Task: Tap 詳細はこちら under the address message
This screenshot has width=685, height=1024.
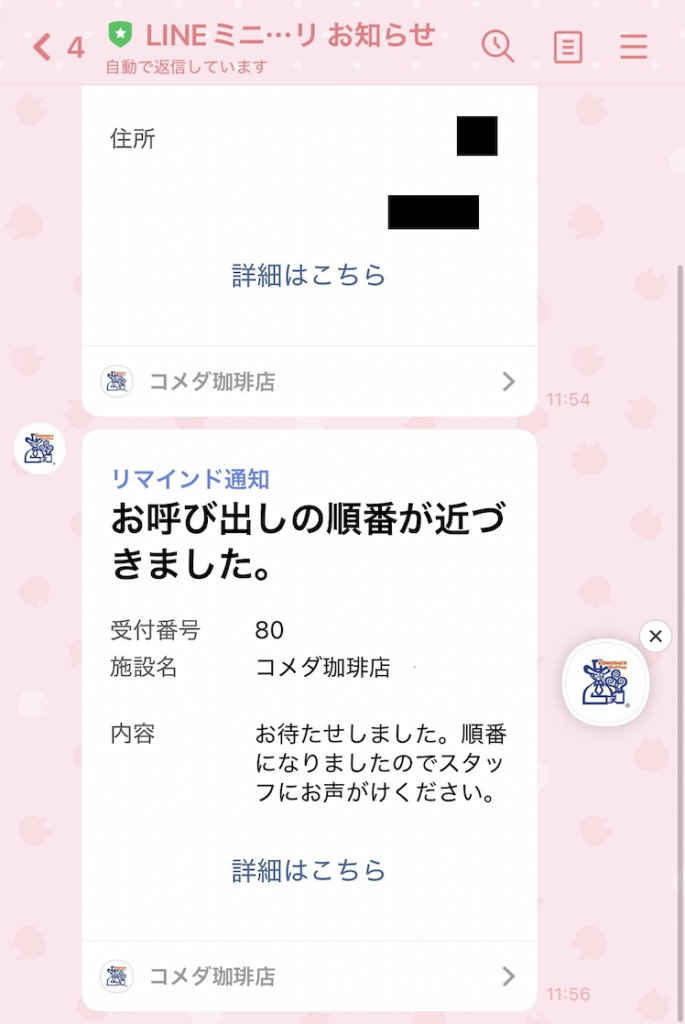Action: pos(309,275)
